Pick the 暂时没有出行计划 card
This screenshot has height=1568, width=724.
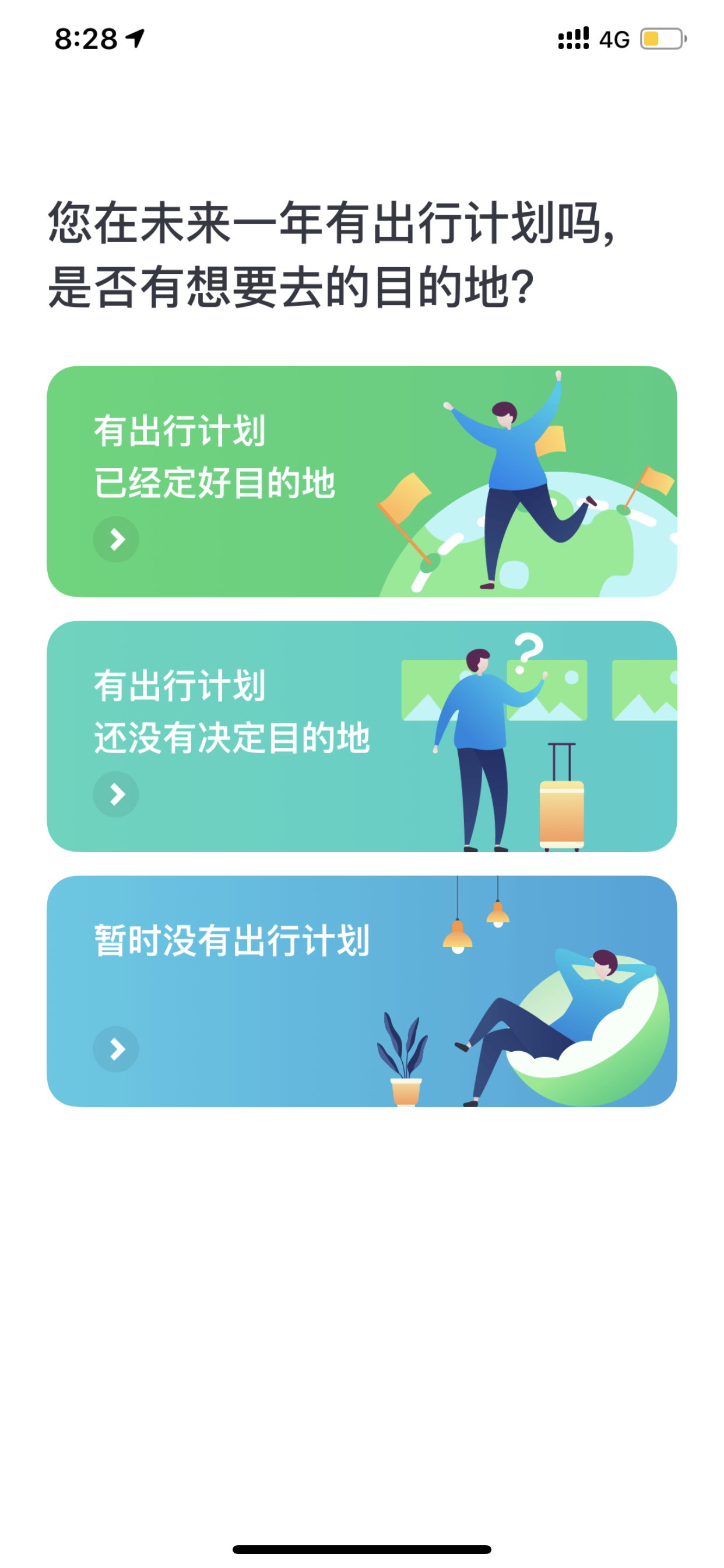pyautogui.click(x=362, y=991)
